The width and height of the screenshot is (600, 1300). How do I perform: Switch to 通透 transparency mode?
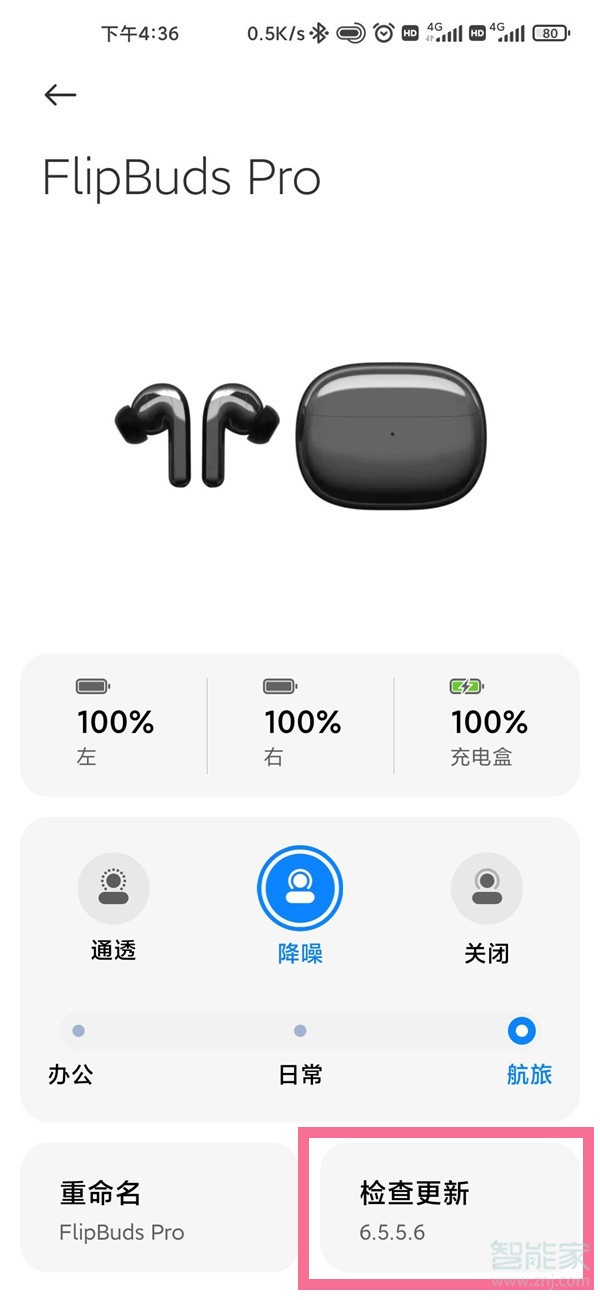click(113, 888)
